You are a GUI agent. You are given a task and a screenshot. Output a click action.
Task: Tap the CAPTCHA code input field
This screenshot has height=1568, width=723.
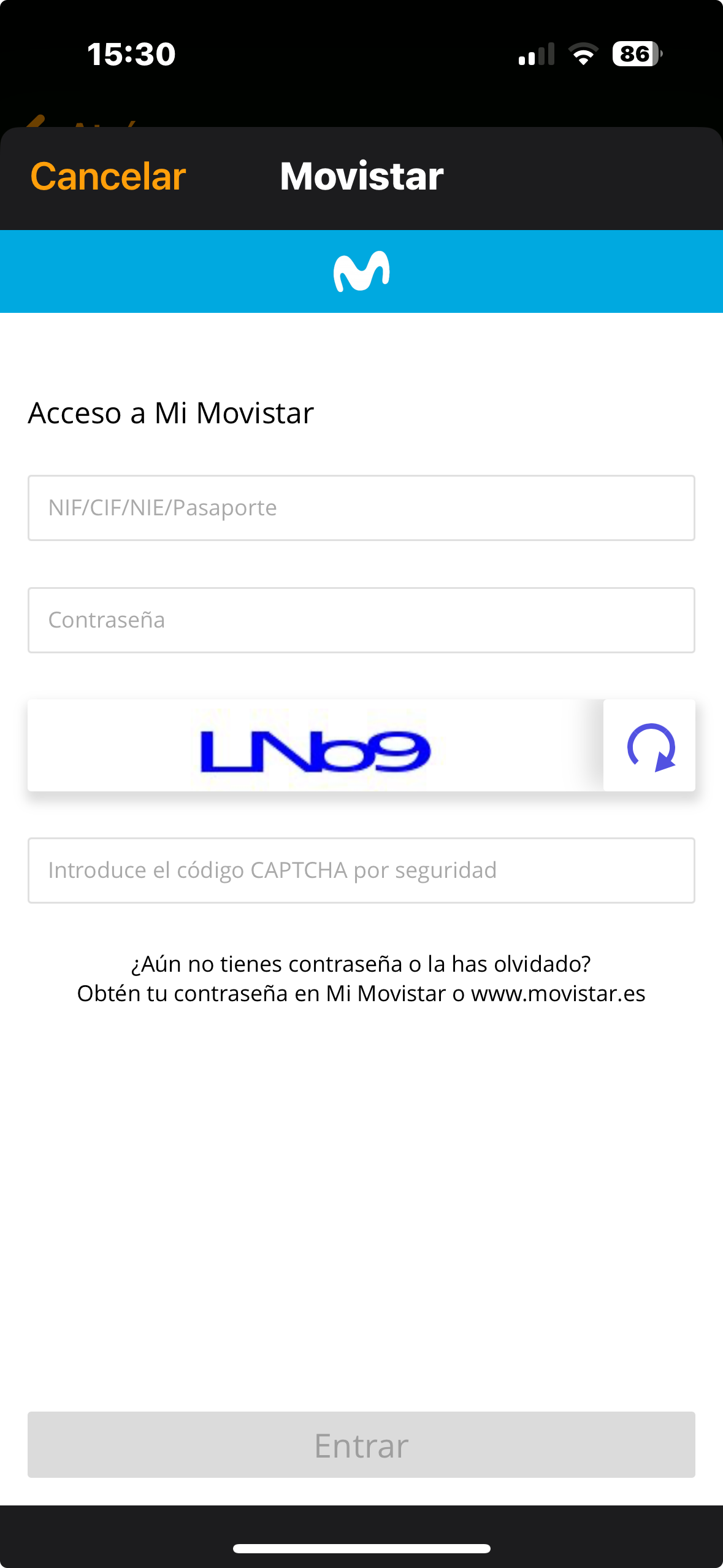(361, 870)
